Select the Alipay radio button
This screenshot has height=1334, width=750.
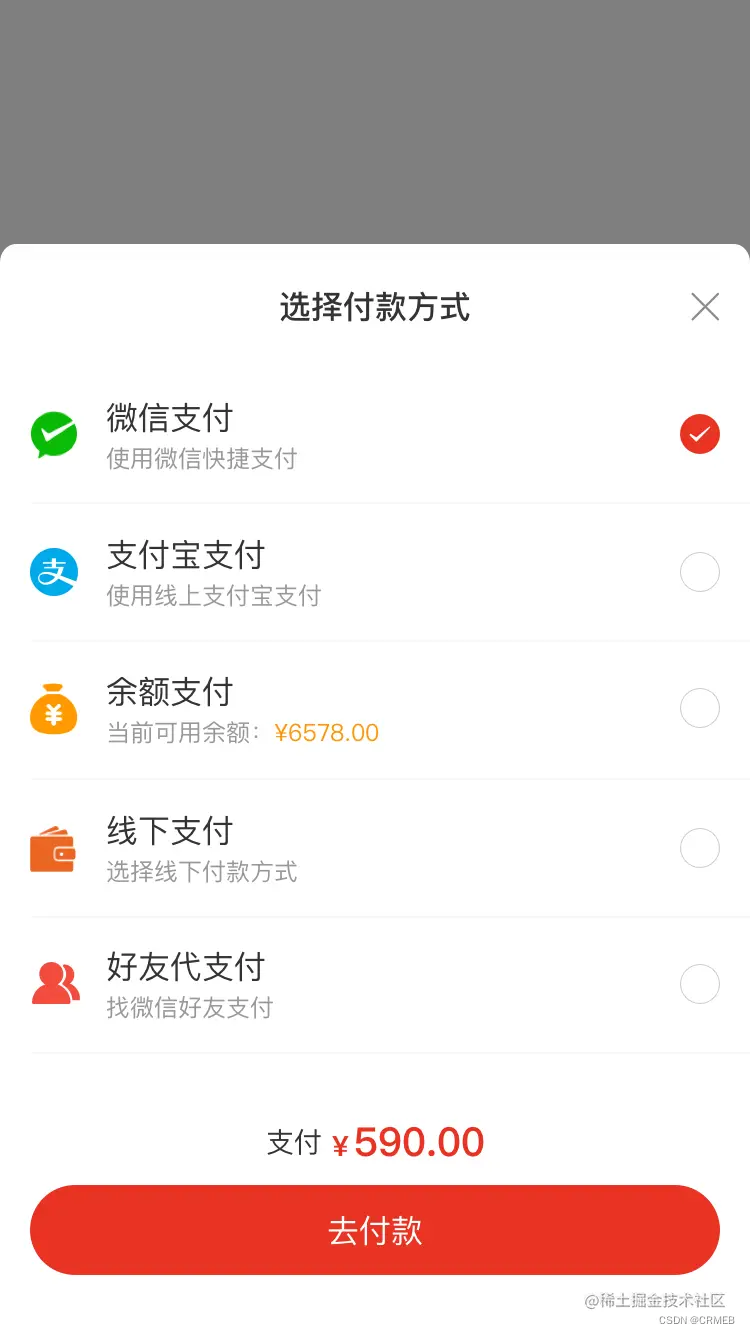coord(699,571)
